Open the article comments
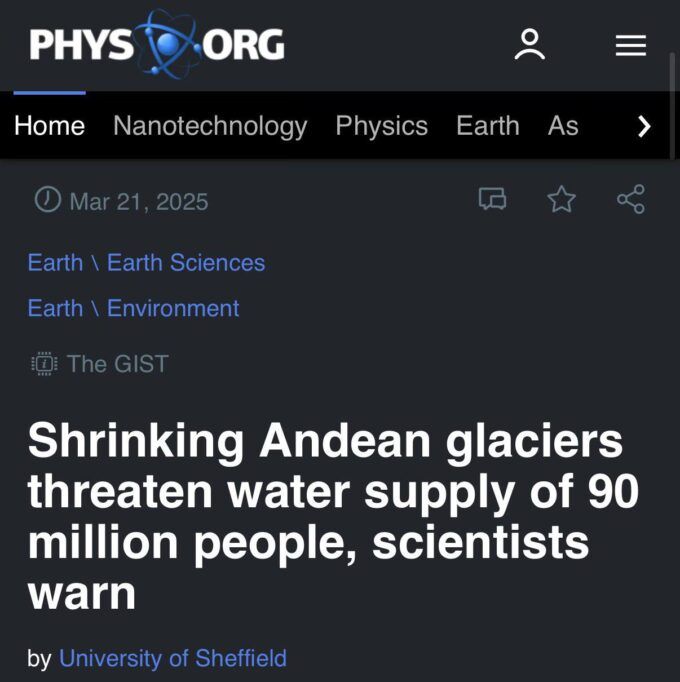Viewport: 680px width, 682px height. point(492,199)
